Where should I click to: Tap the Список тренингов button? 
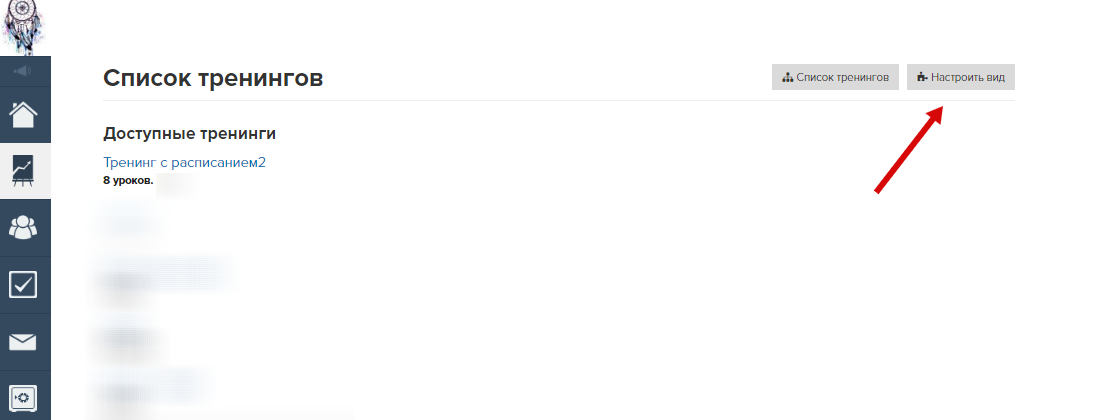point(834,77)
